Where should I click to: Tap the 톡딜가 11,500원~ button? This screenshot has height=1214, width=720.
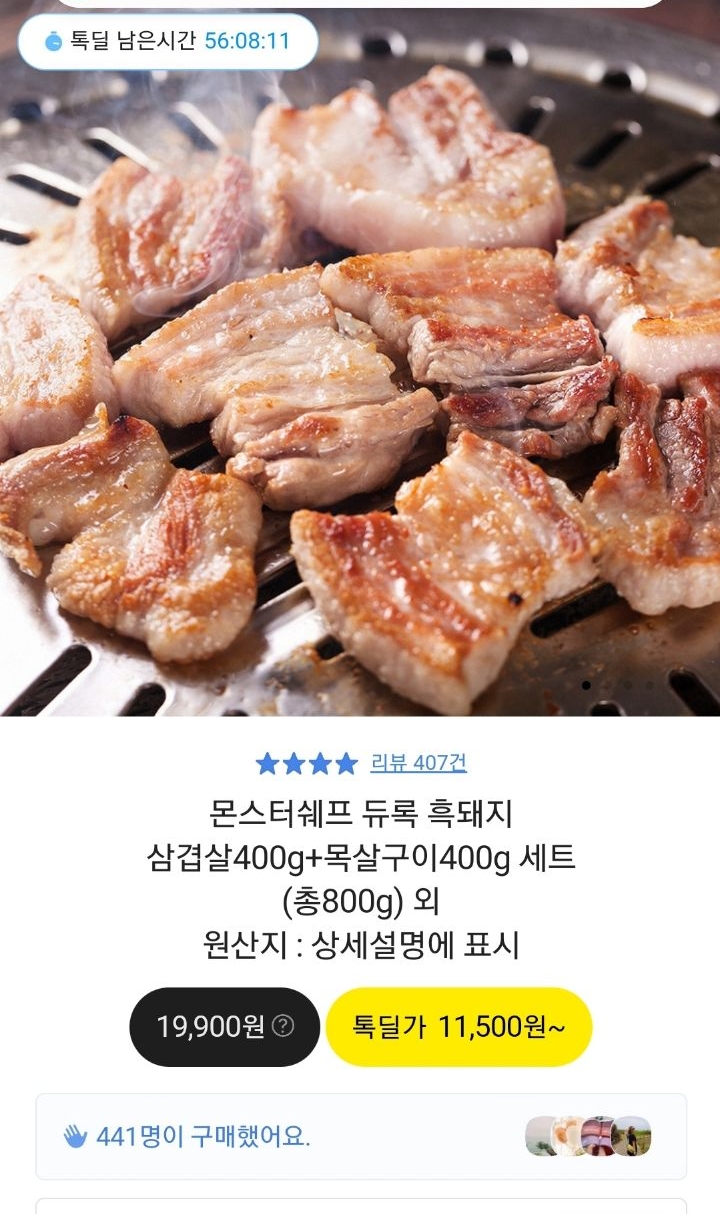459,1026
